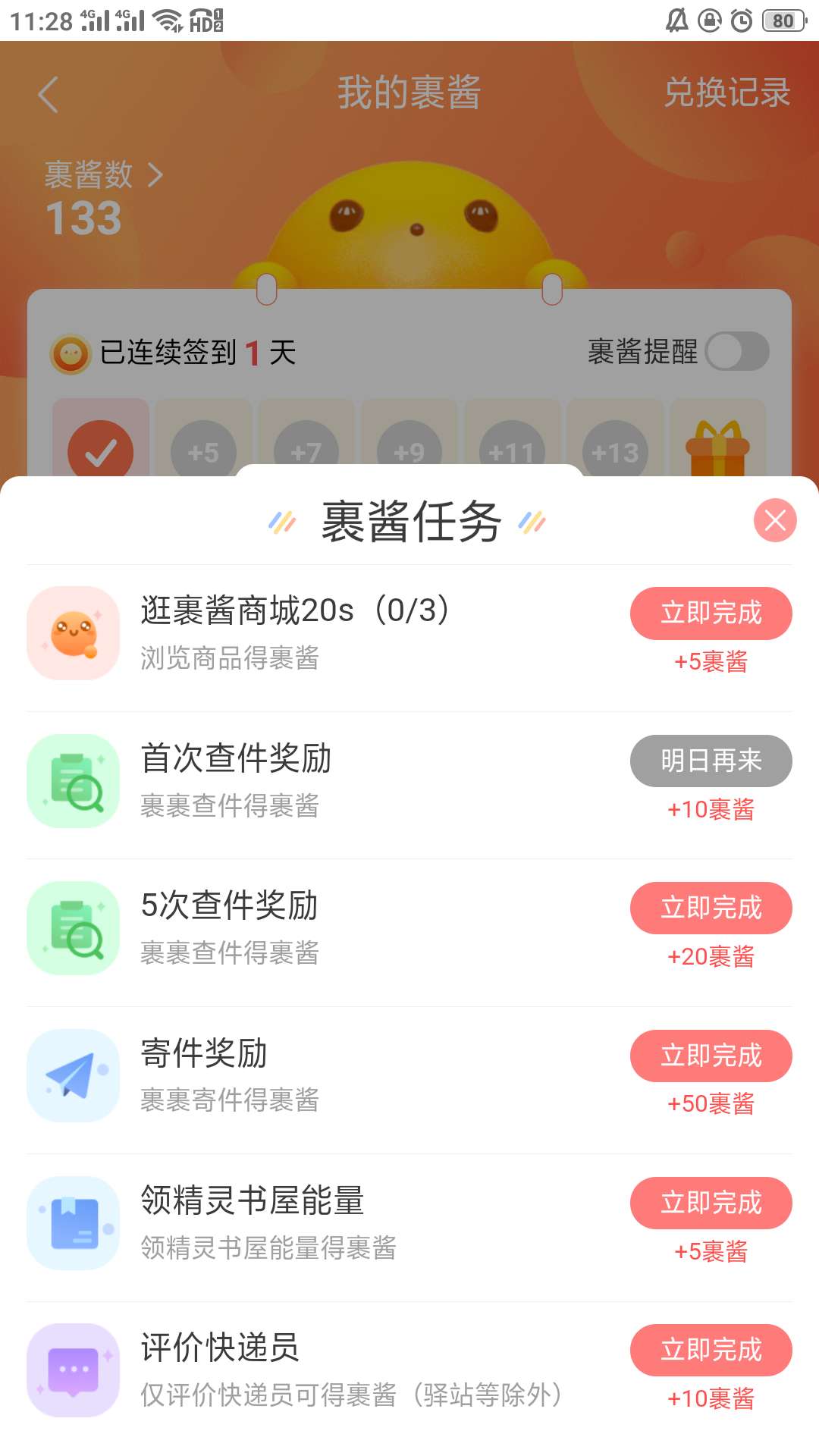Screen dimensions: 819x1456
Task: Tap 明日再来 on 首次查件奖励
Action: coord(711,761)
